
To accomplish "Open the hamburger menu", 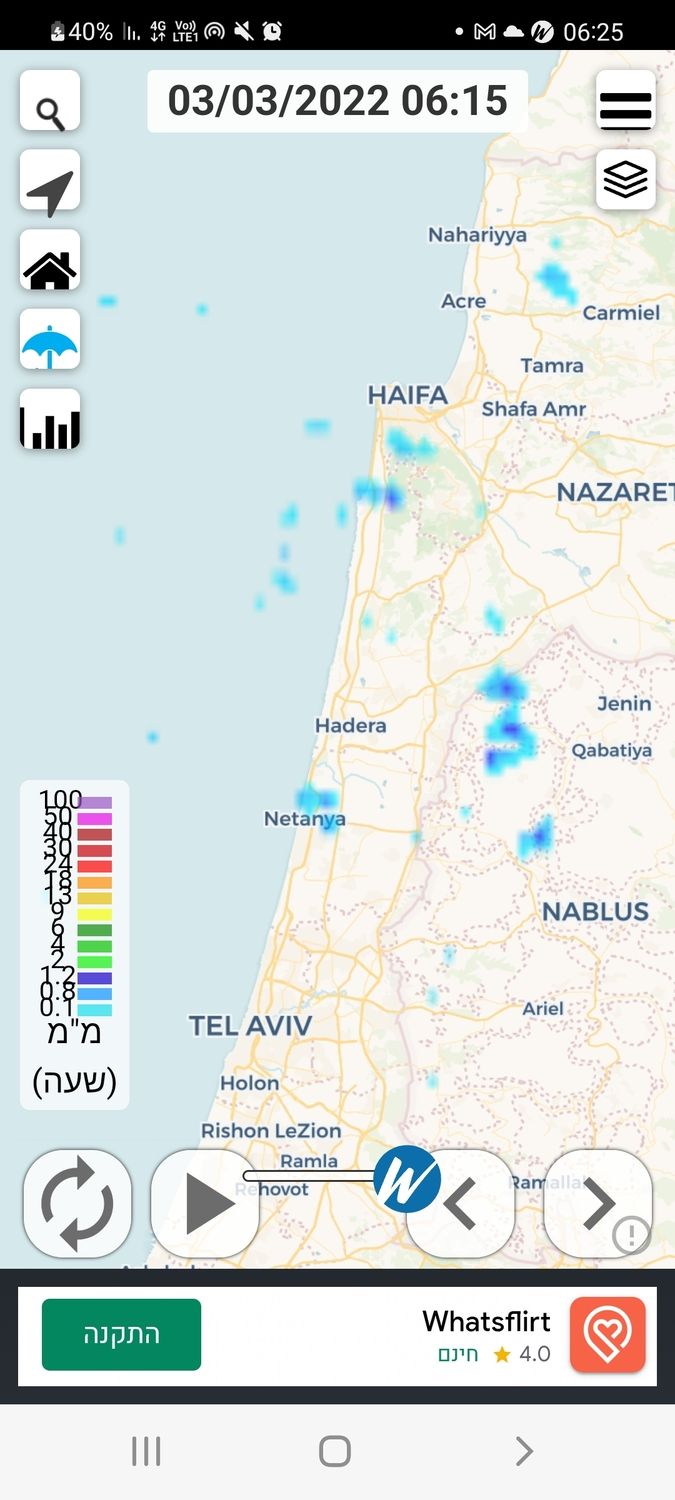I will click(x=626, y=101).
